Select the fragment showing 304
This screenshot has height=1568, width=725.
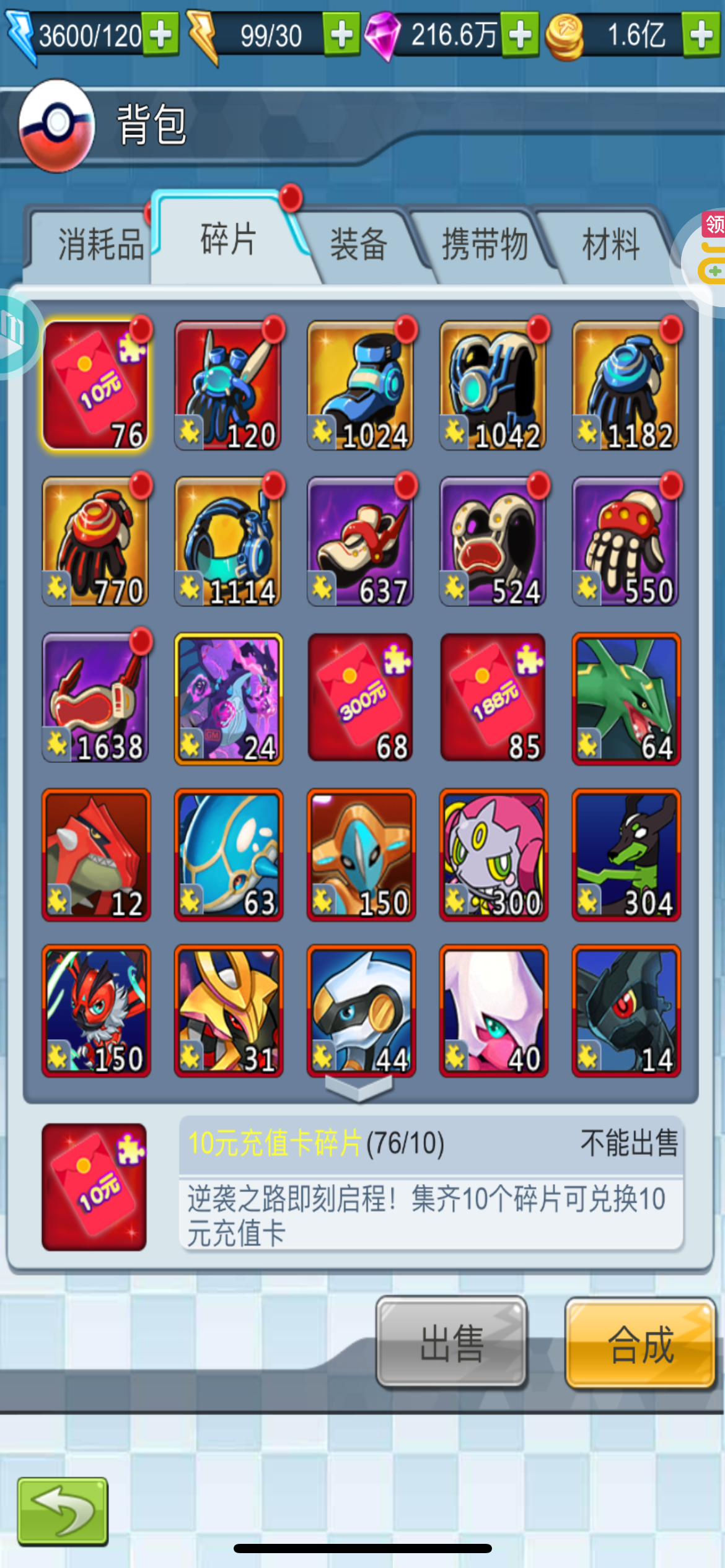626,854
